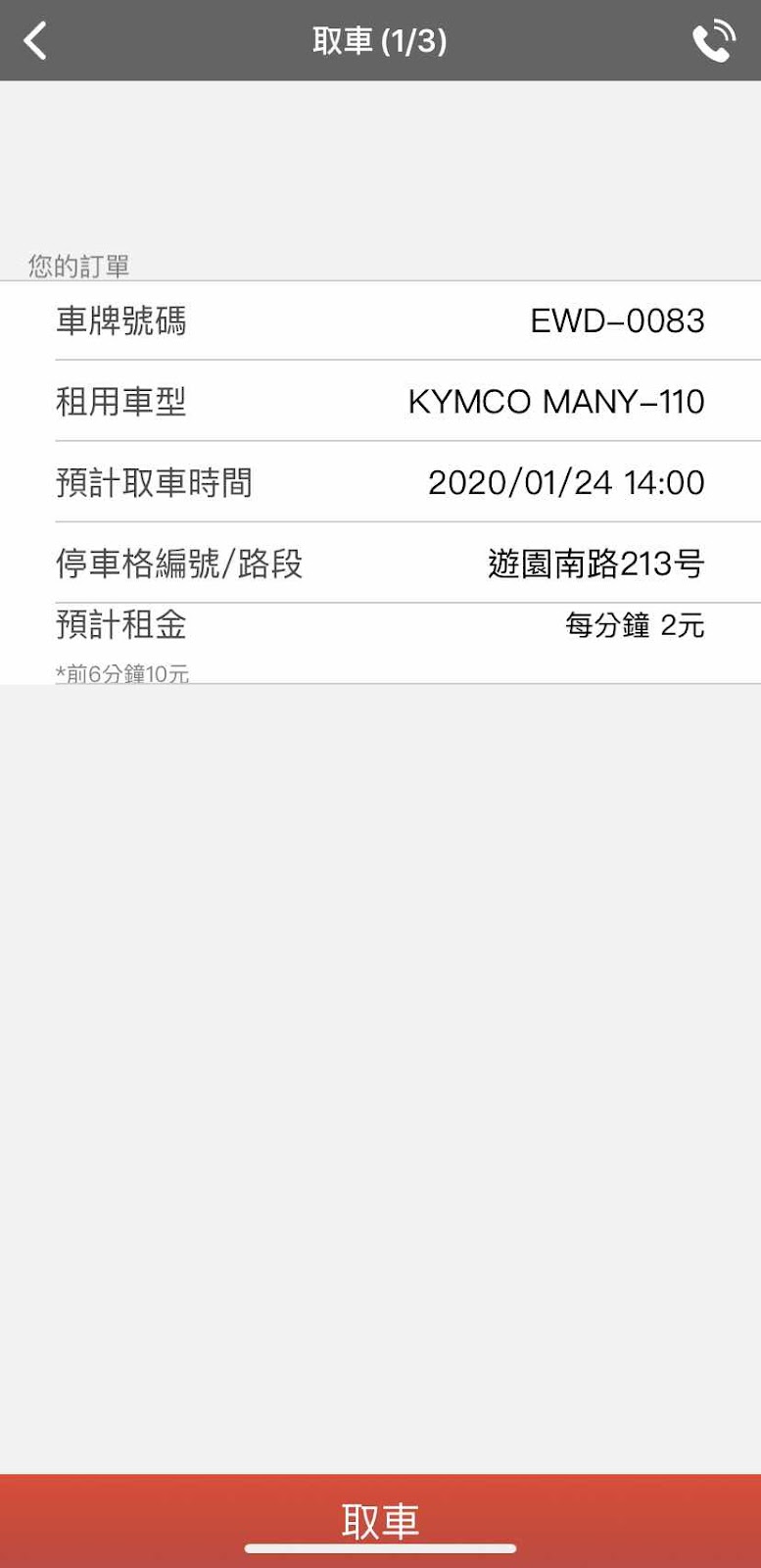Tap the red 取車 button

click(x=380, y=1521)
